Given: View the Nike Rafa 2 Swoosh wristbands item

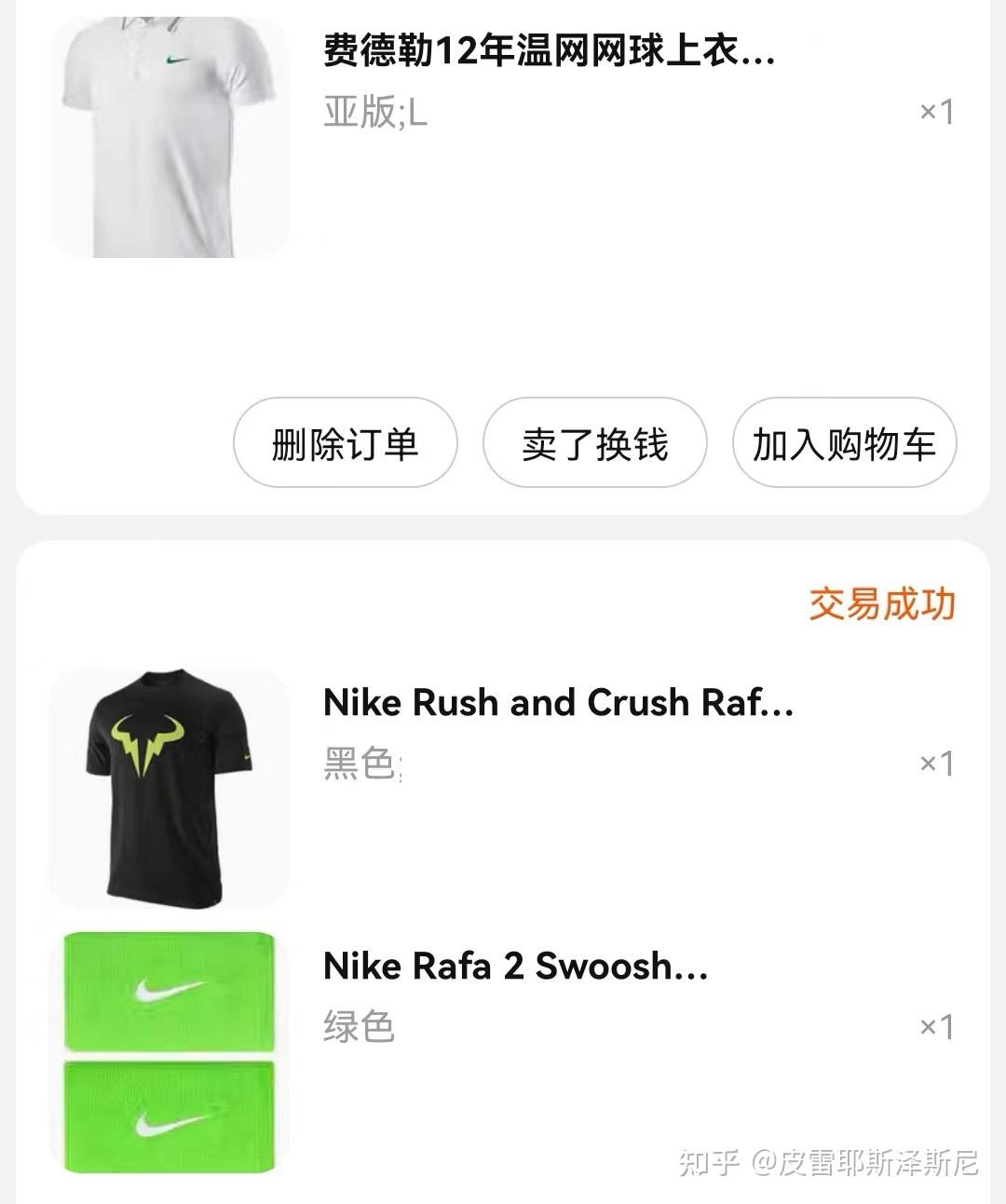Looking at the screenshot, I should click(515, 967).
